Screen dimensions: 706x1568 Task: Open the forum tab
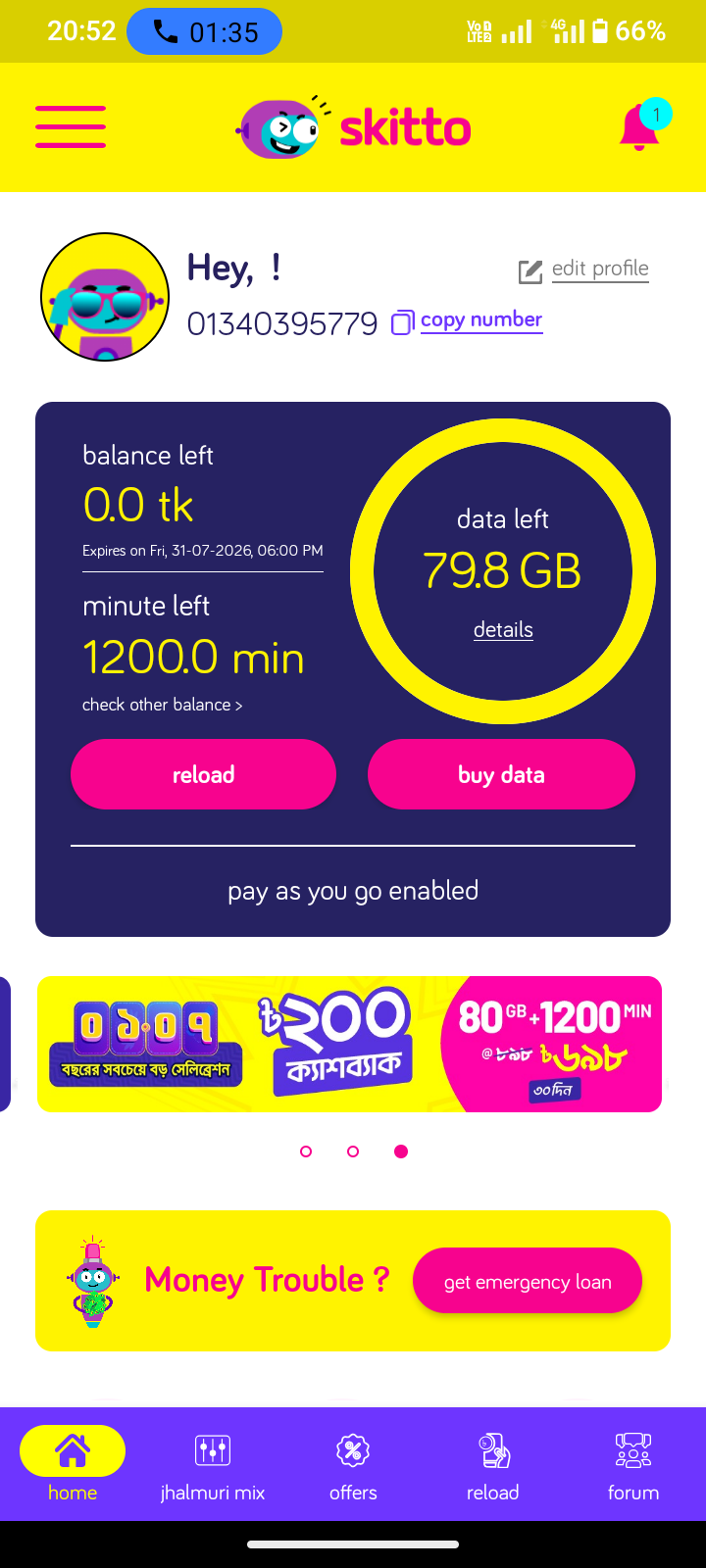click(633, 1463)
